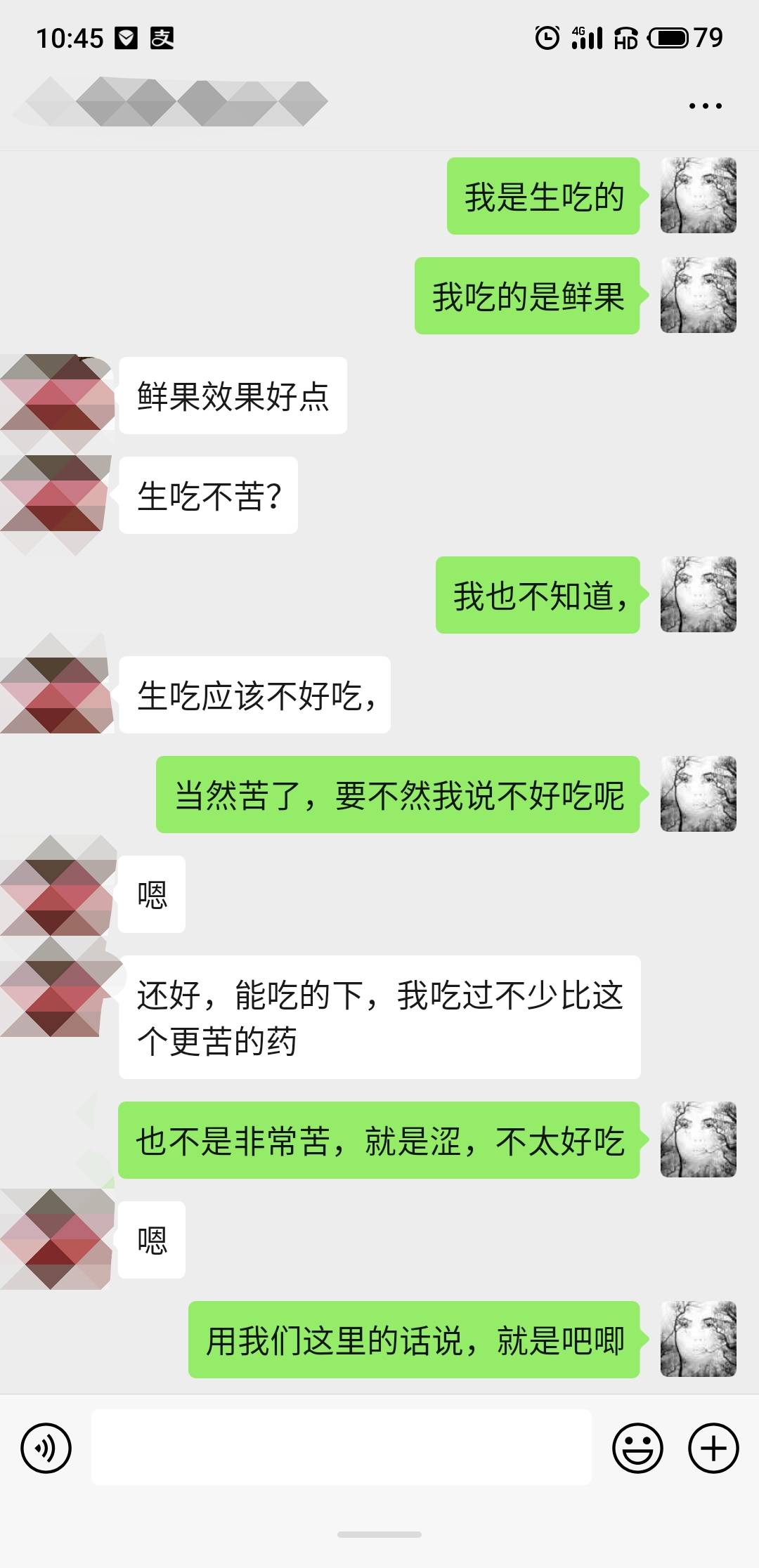Image resolution: width=759 pixels, height=1568 pixels.
Task: Open the emoji sticker panel
Action: pos(637,1448)
